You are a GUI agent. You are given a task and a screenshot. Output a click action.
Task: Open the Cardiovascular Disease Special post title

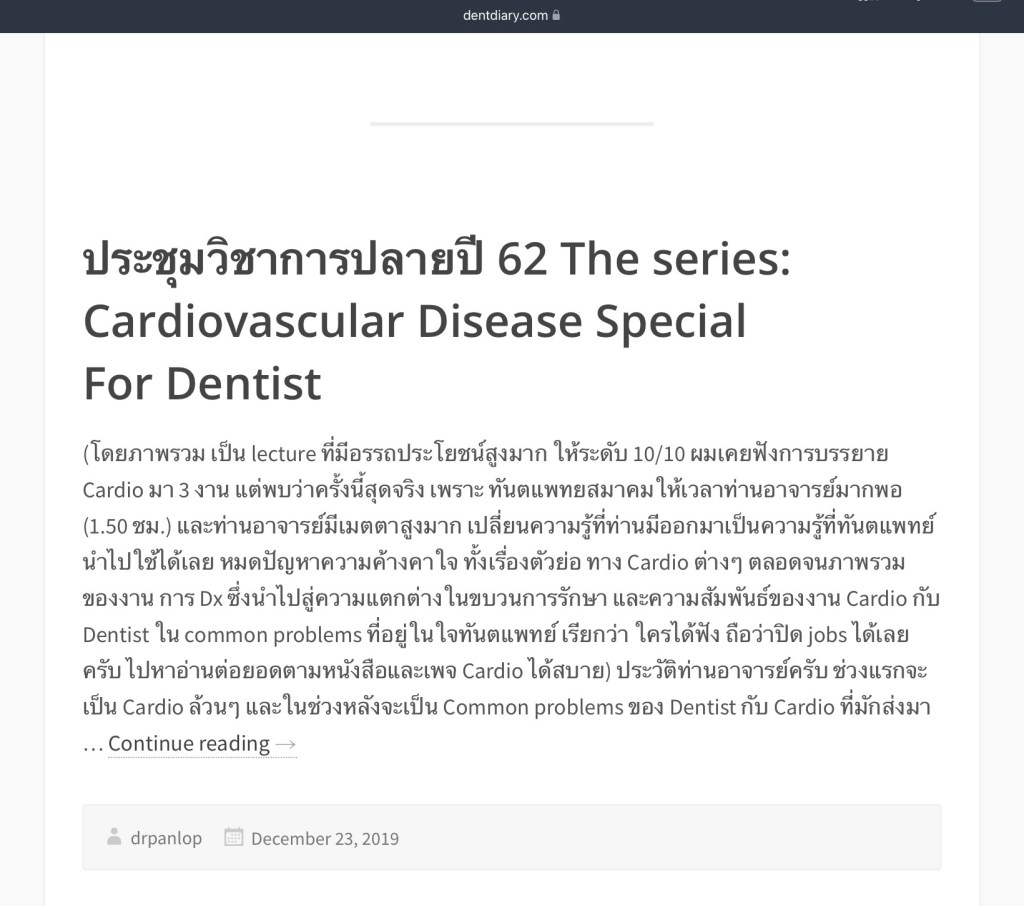(x=414, y=322)
